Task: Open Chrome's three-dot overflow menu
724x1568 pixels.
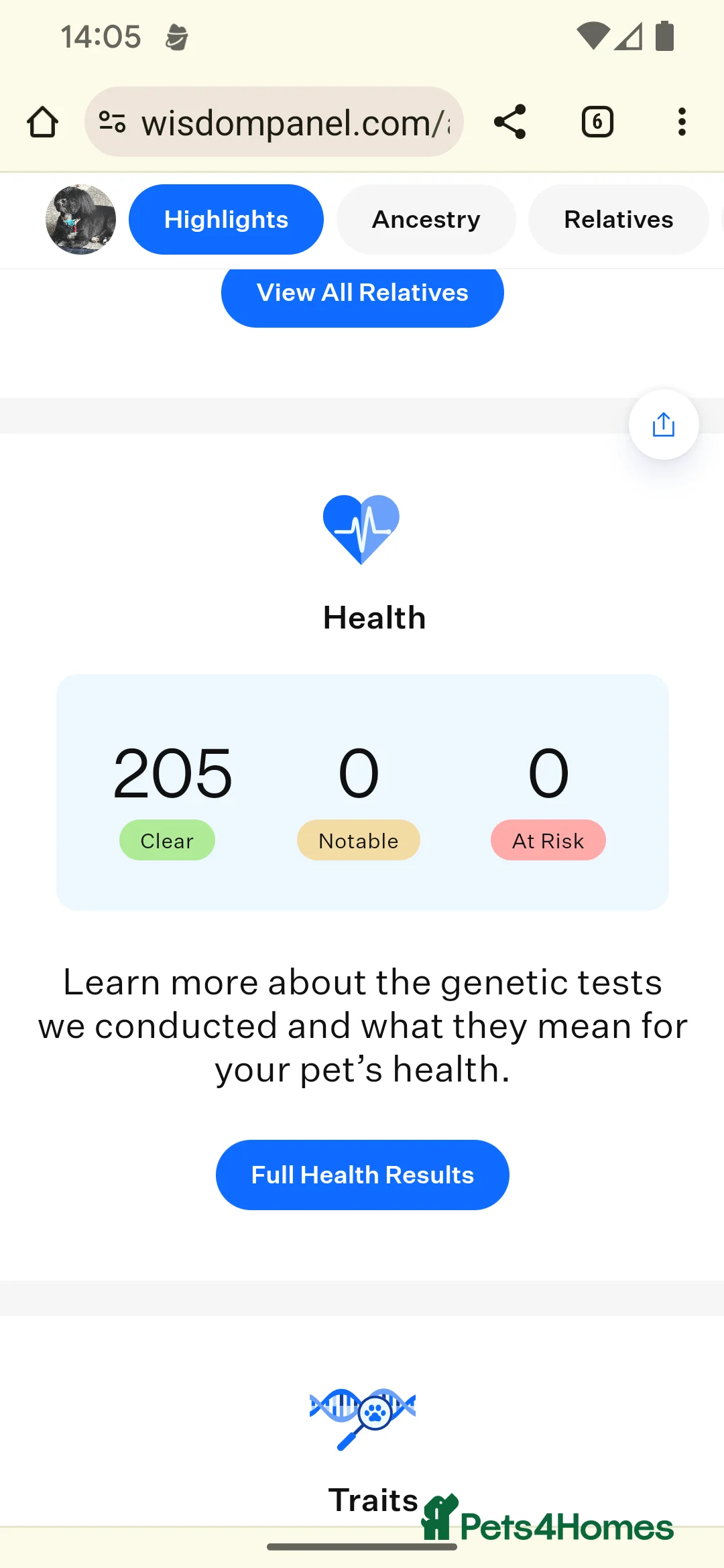Action: [x=682, y=121]
